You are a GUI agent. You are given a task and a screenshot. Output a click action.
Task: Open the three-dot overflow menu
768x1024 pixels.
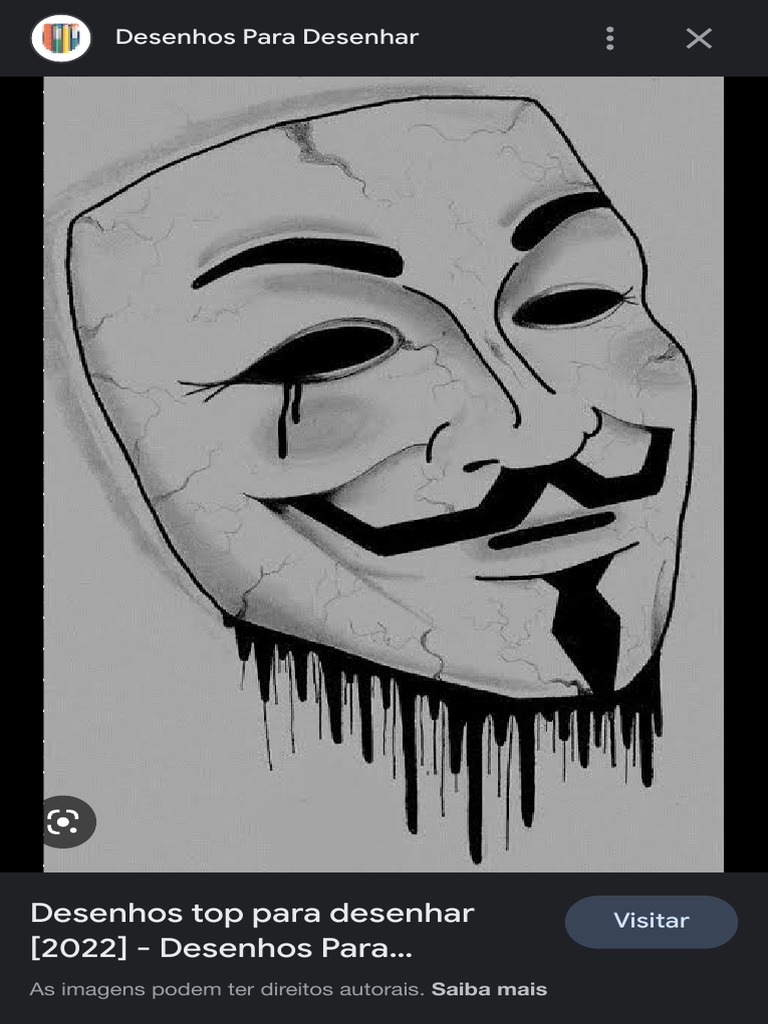(610, 38)
